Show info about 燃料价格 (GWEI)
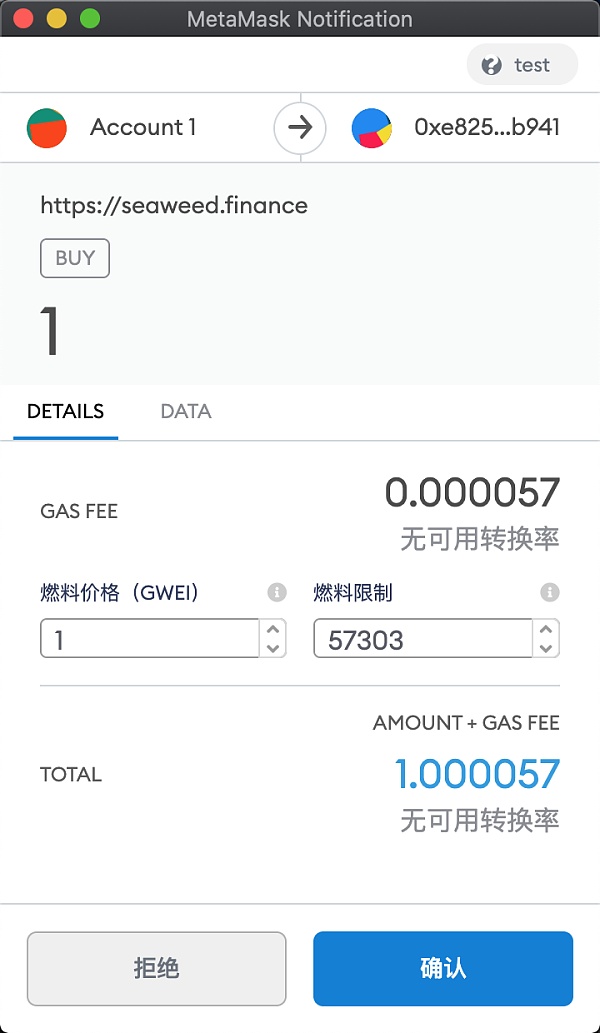 click(277, 593)
